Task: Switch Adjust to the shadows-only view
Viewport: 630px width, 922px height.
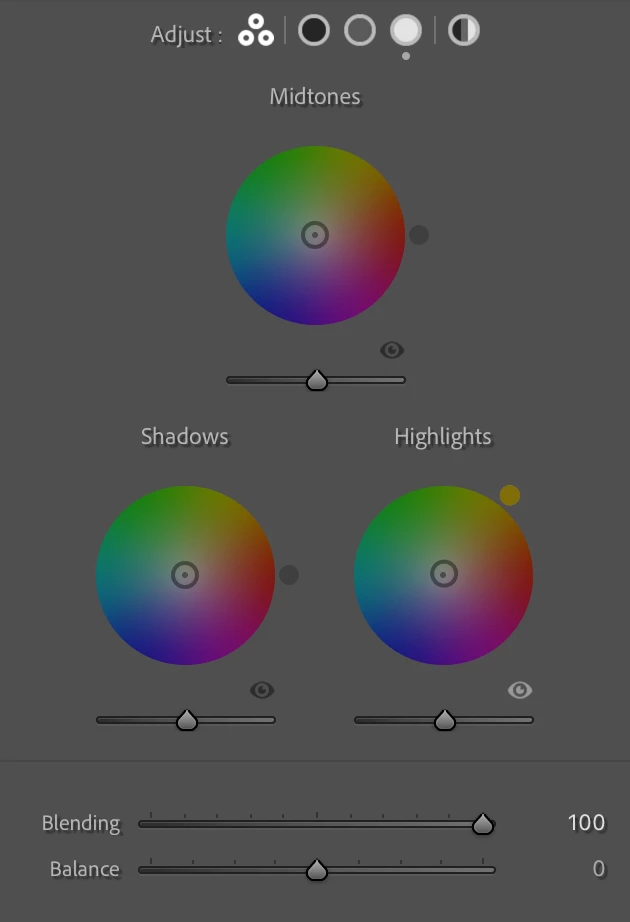Action: coord(314,30)
